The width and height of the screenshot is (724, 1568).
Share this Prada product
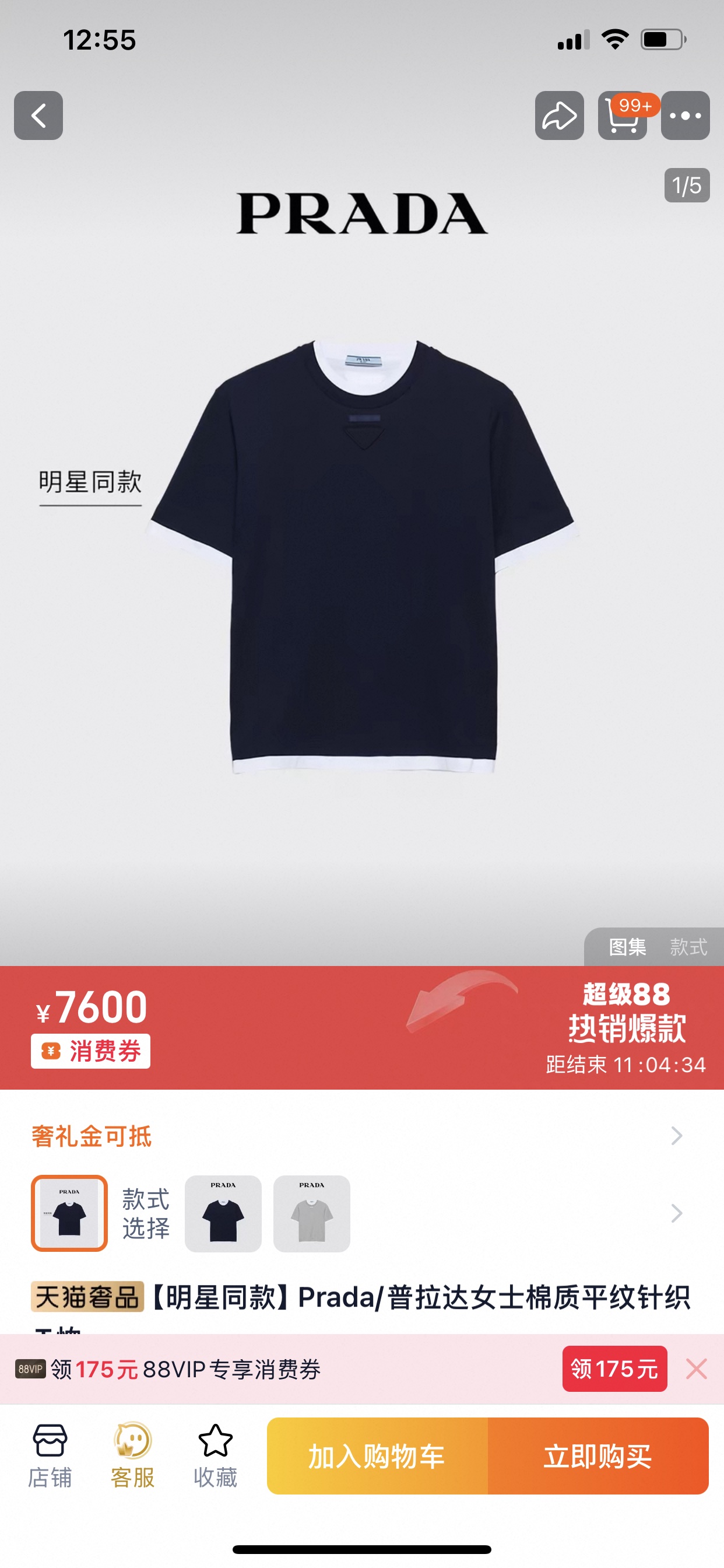(x=559, y=116)
